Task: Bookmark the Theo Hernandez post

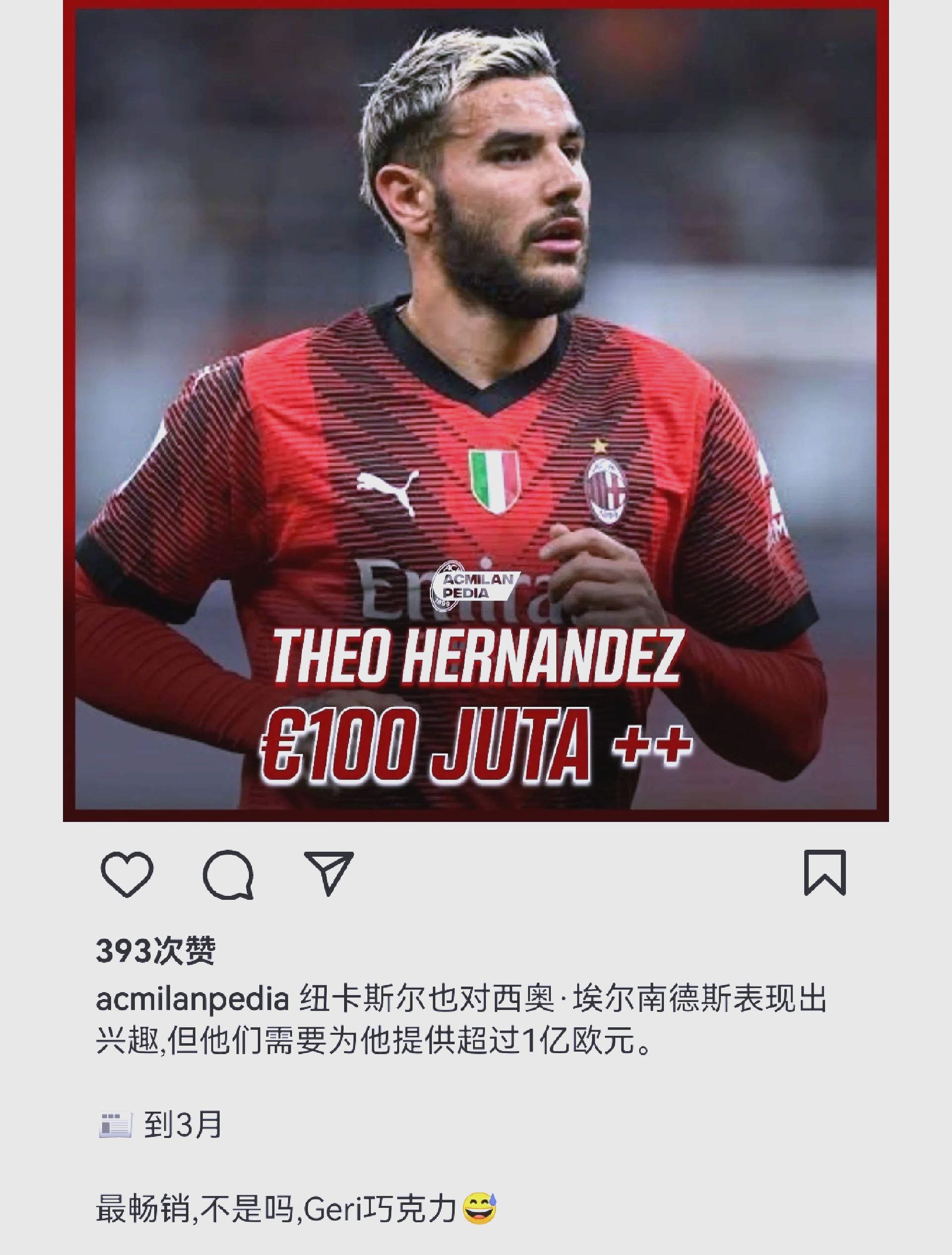Action: (825, 873)
